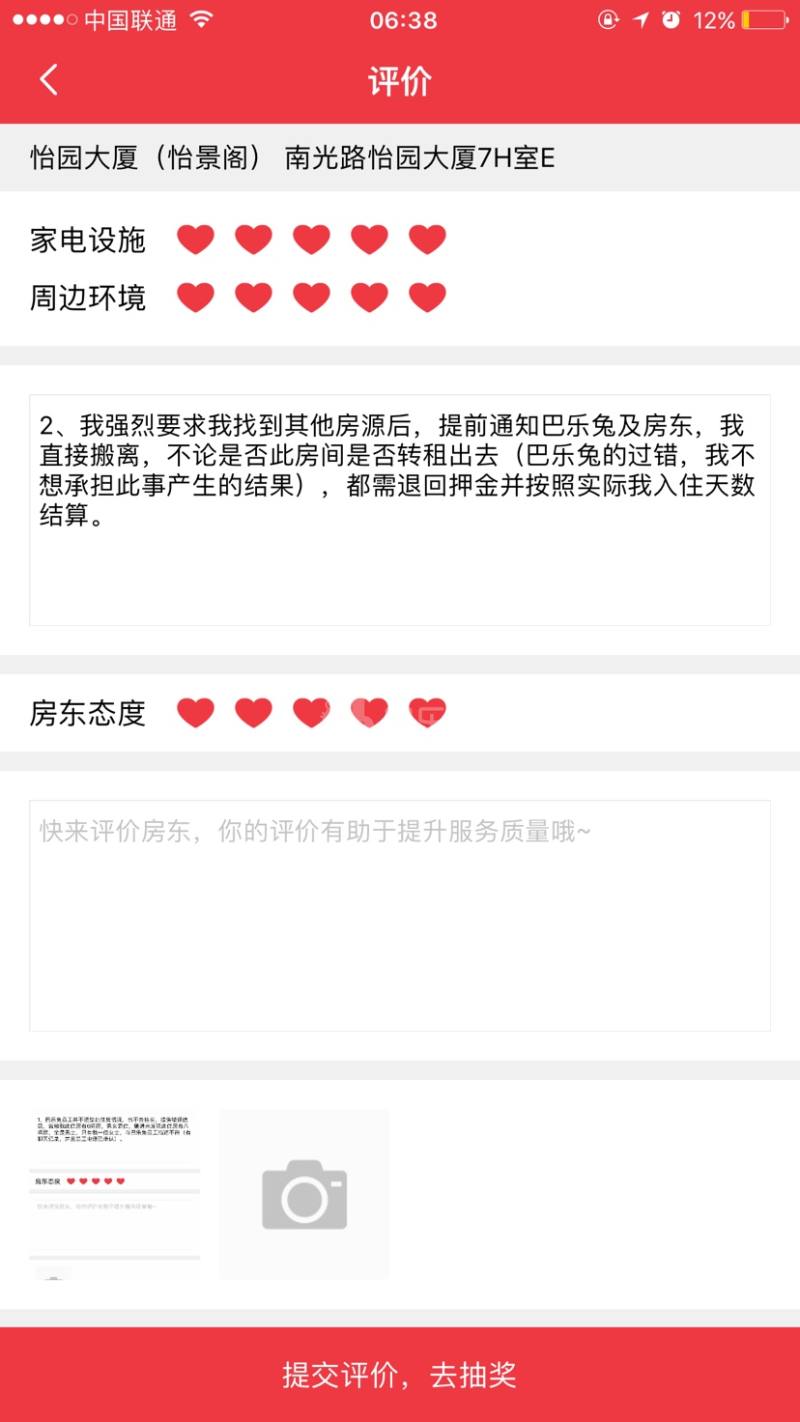Screen dimensions: 800x1422
Task: Select the fifth heart for 房东态度
Action: [x=427, y=713]
